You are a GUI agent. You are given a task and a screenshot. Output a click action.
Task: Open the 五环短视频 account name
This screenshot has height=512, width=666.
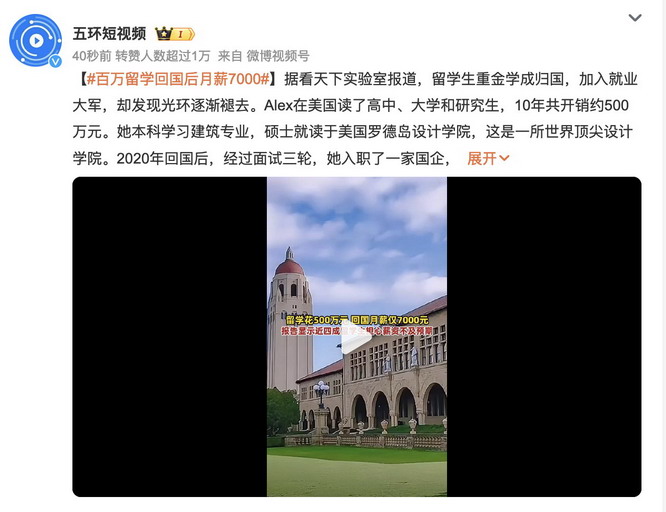[x=109, y=32]
